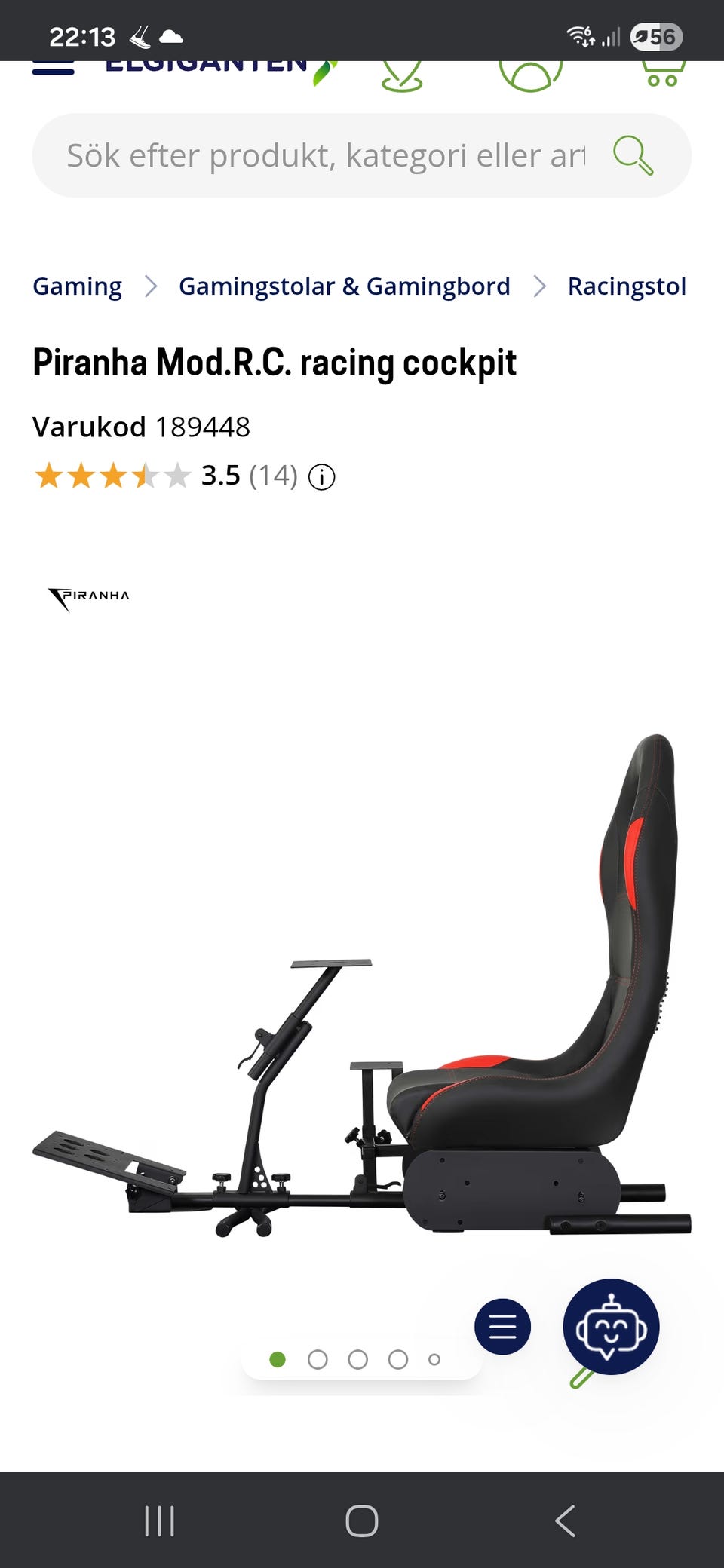This screenshot has height=1568, width=724.
Task: Show rating info via the info icon
Action: point(322,477)
